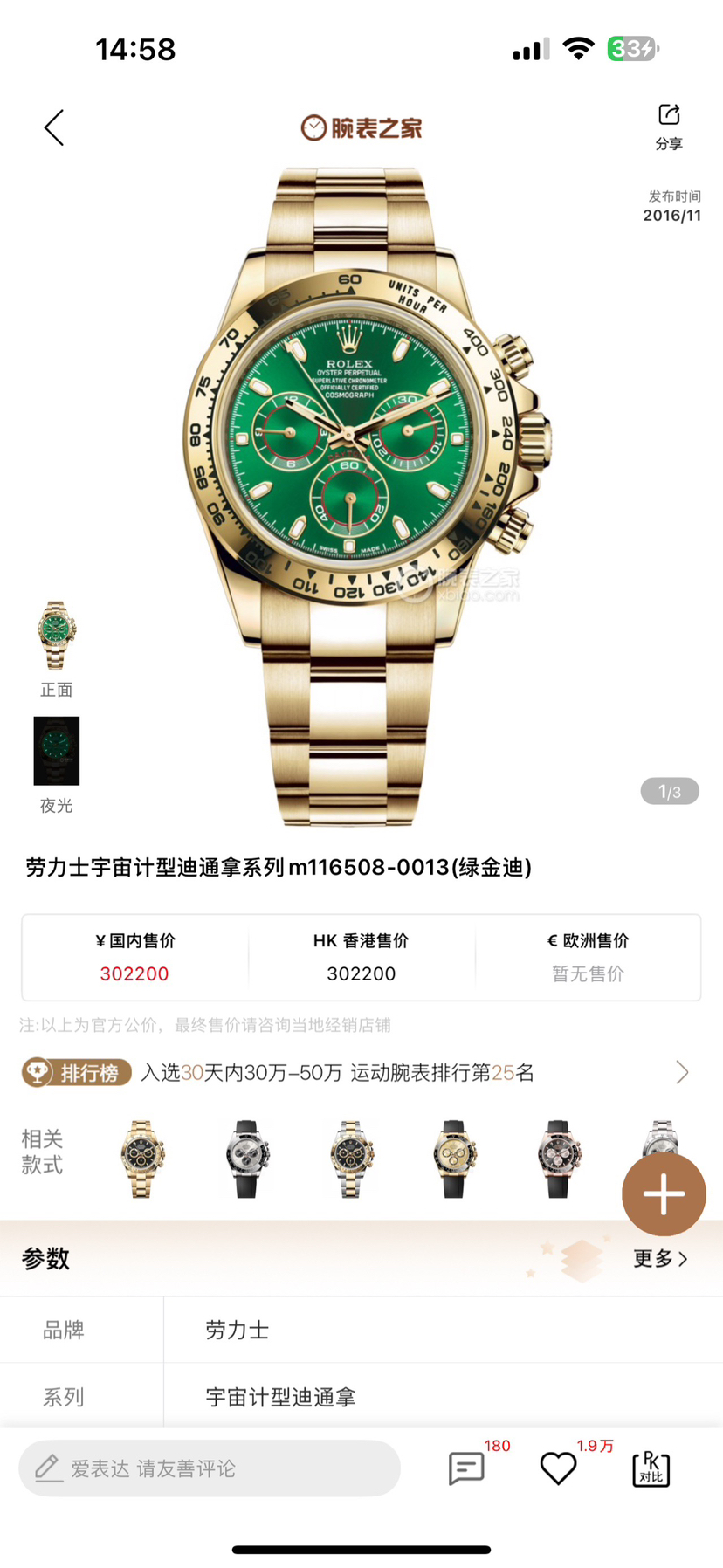Open the fourth related watch with gold dial
The width and height of the screenshot is (723, 1568).
click(x=454, y=1159)
